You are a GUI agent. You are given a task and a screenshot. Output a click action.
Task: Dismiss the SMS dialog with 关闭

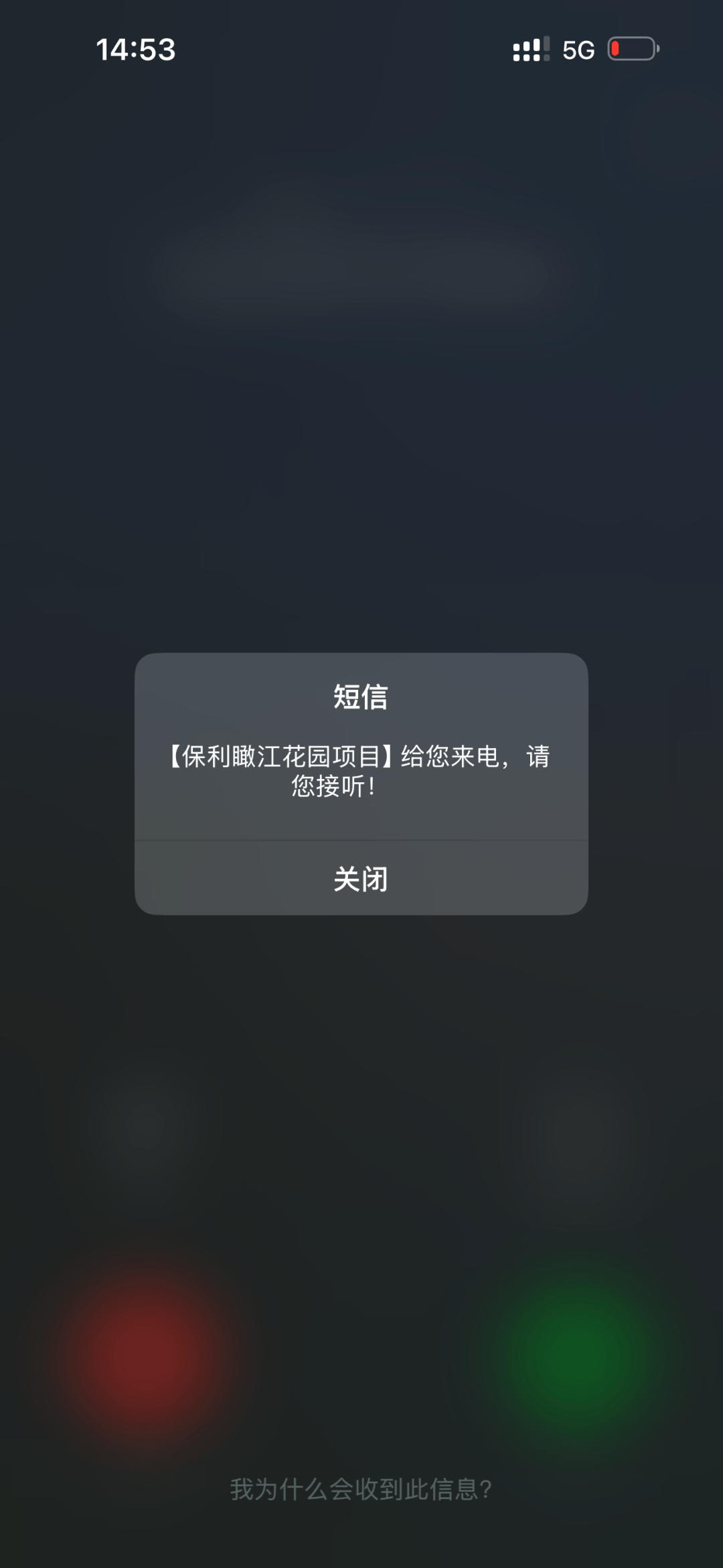pos(361,878)
